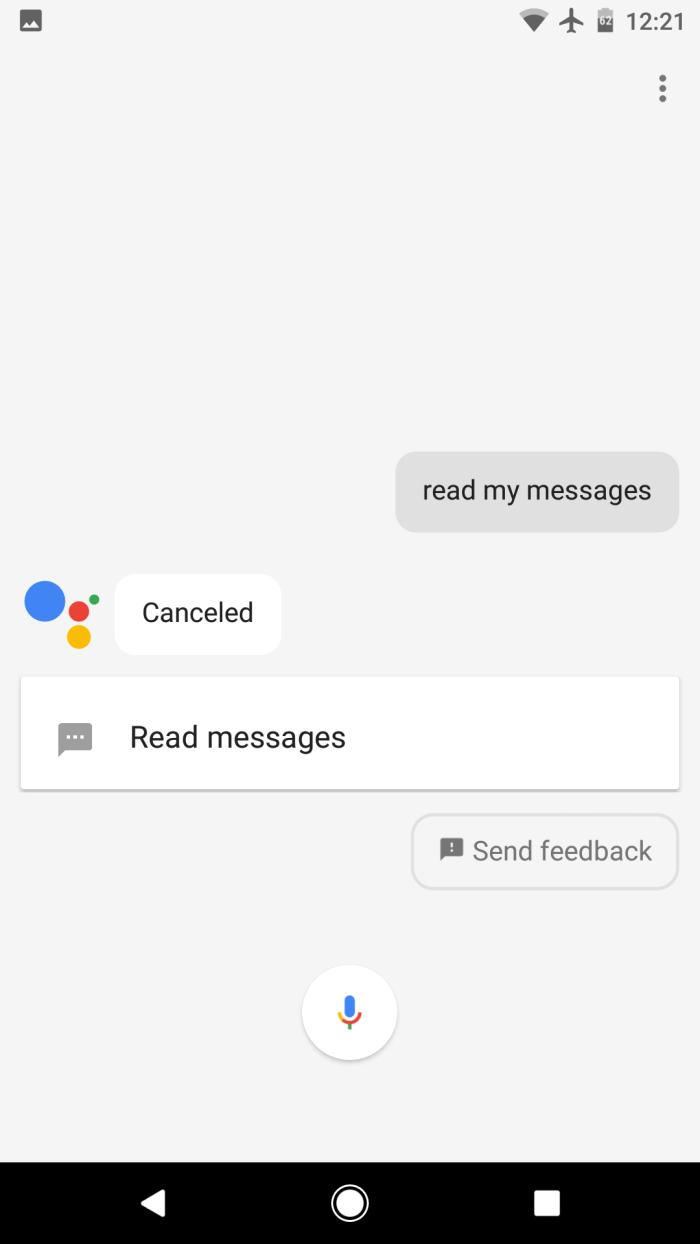Image resolution: width=700 pixels, height=1244 pixels.
Task: Select the "read my messages" query bubble
Action: click(537, 491)
